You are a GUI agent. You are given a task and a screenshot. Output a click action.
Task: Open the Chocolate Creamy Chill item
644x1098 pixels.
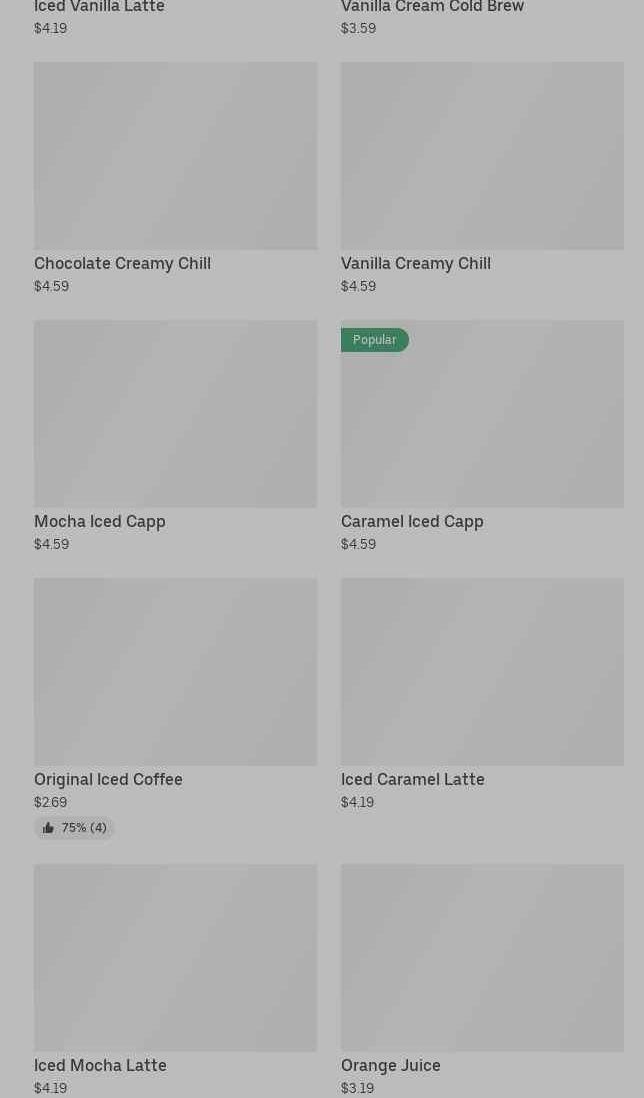pos(175,179)
